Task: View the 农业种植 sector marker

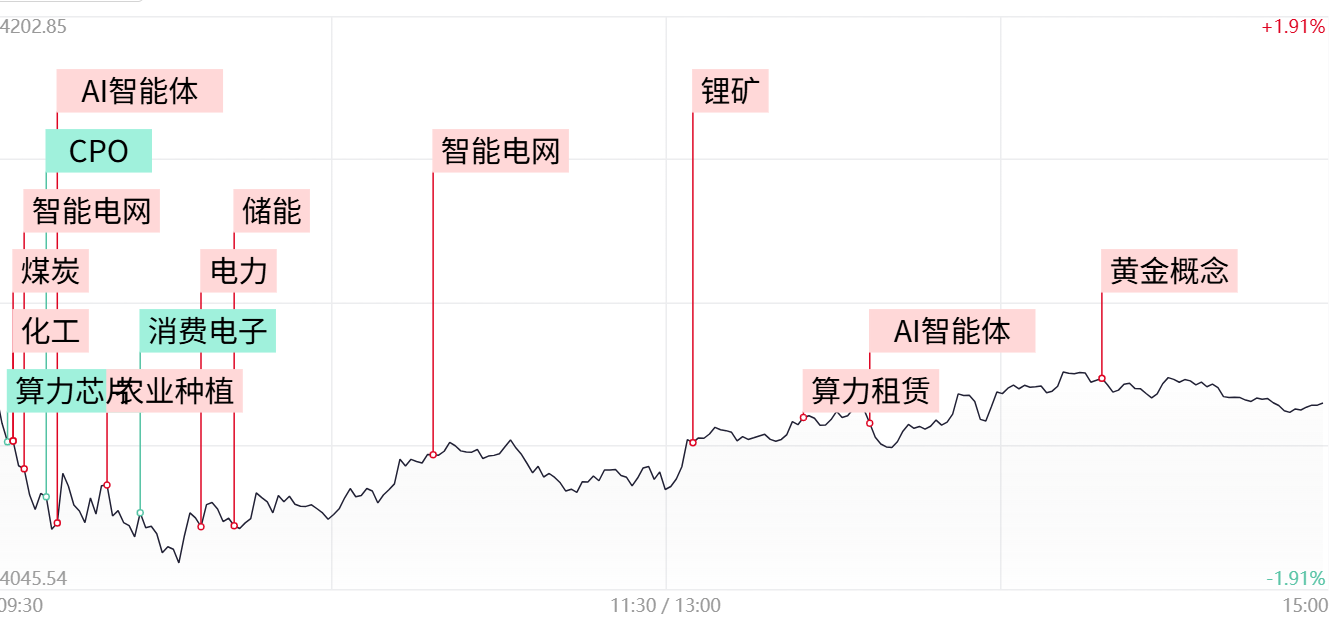Action: click(185, 391)
